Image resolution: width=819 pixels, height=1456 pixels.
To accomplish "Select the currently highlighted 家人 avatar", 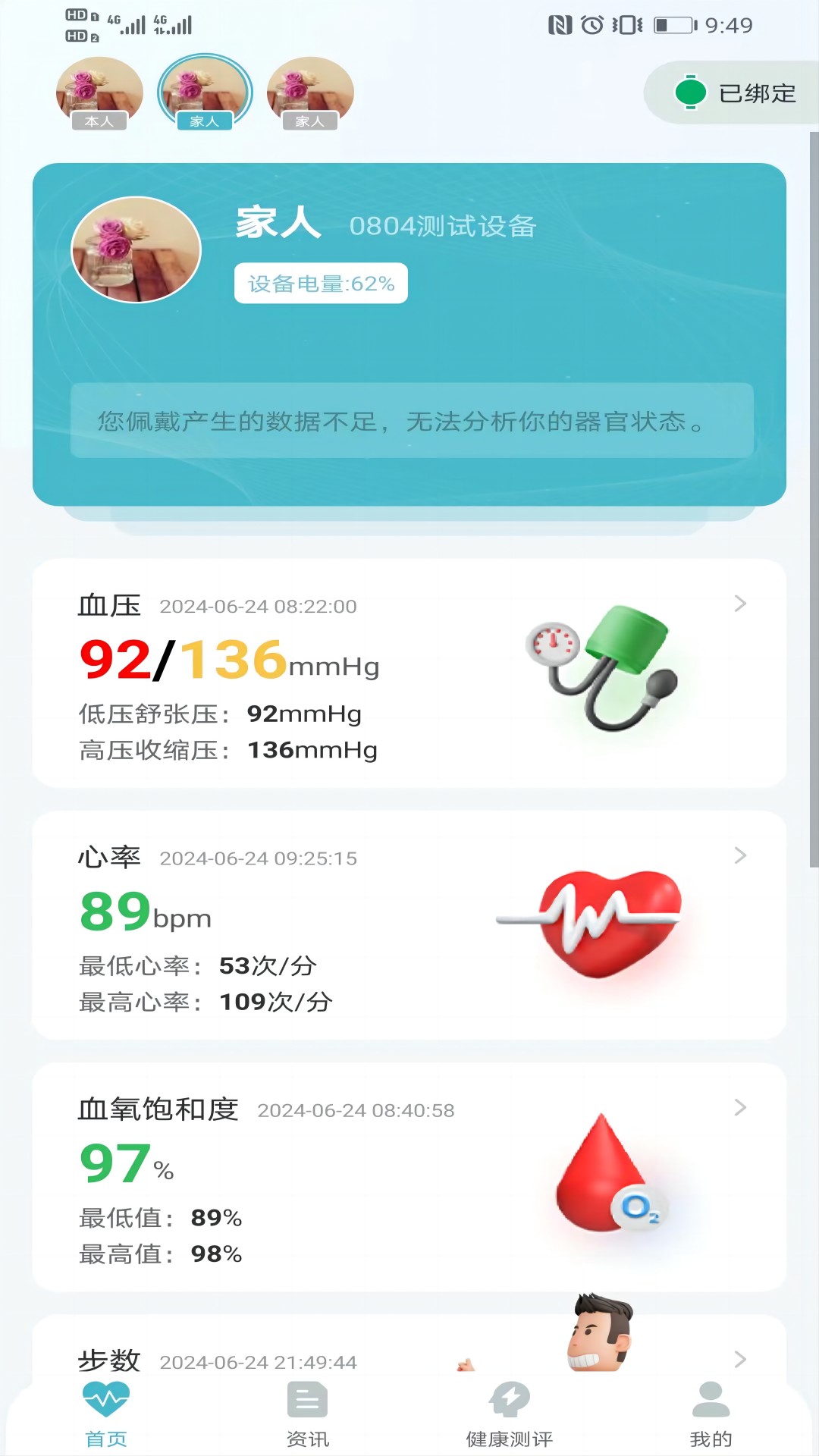I will (x=205, y=91).
